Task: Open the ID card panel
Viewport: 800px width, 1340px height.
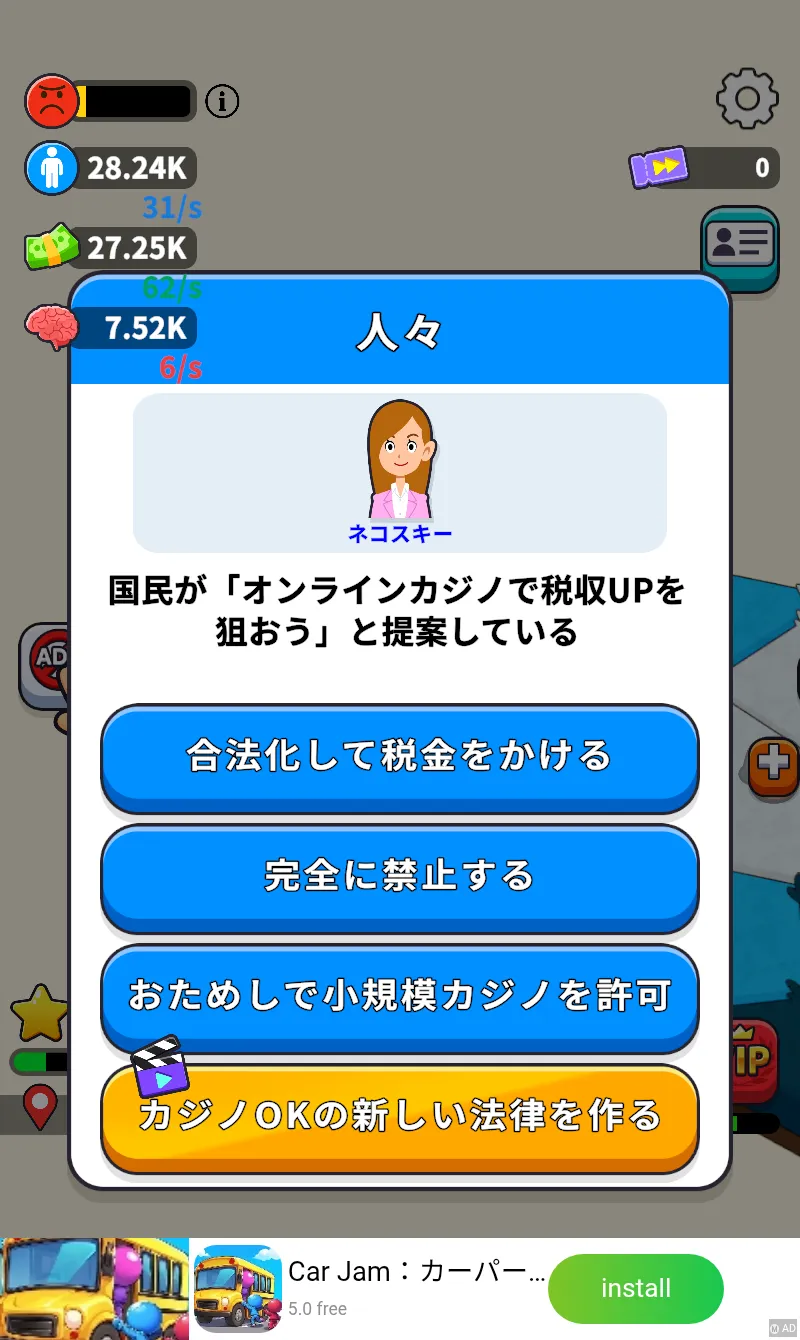Action: 739,244
